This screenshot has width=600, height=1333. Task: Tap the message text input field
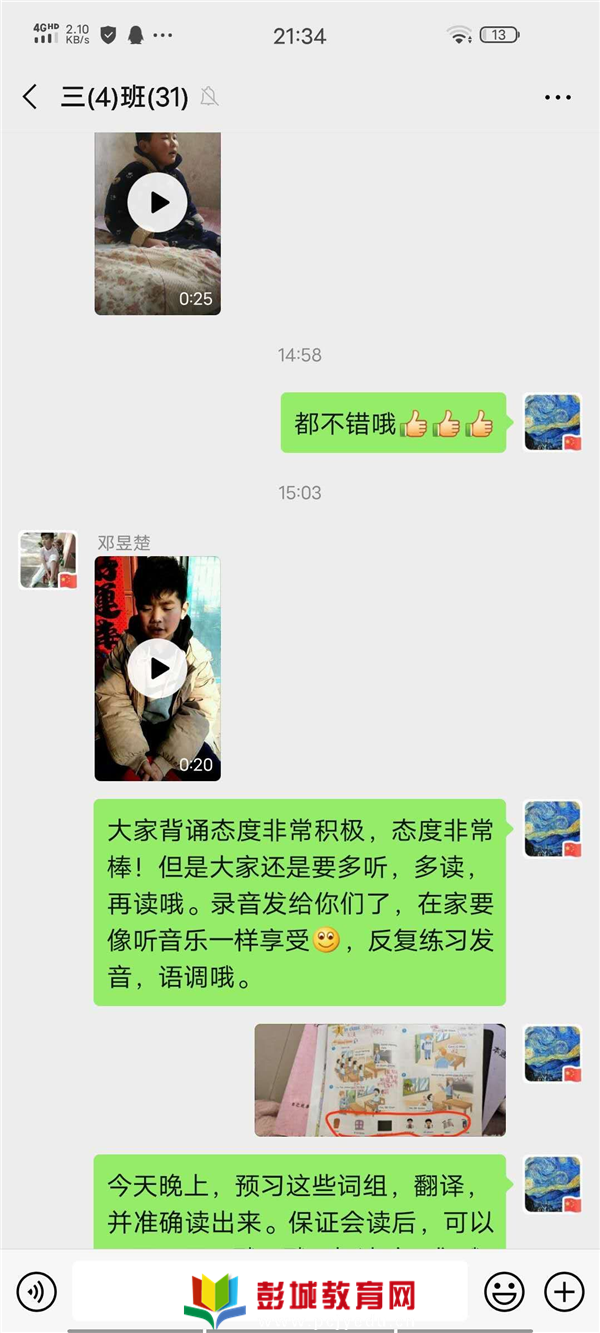click(x=270, y=1291)
